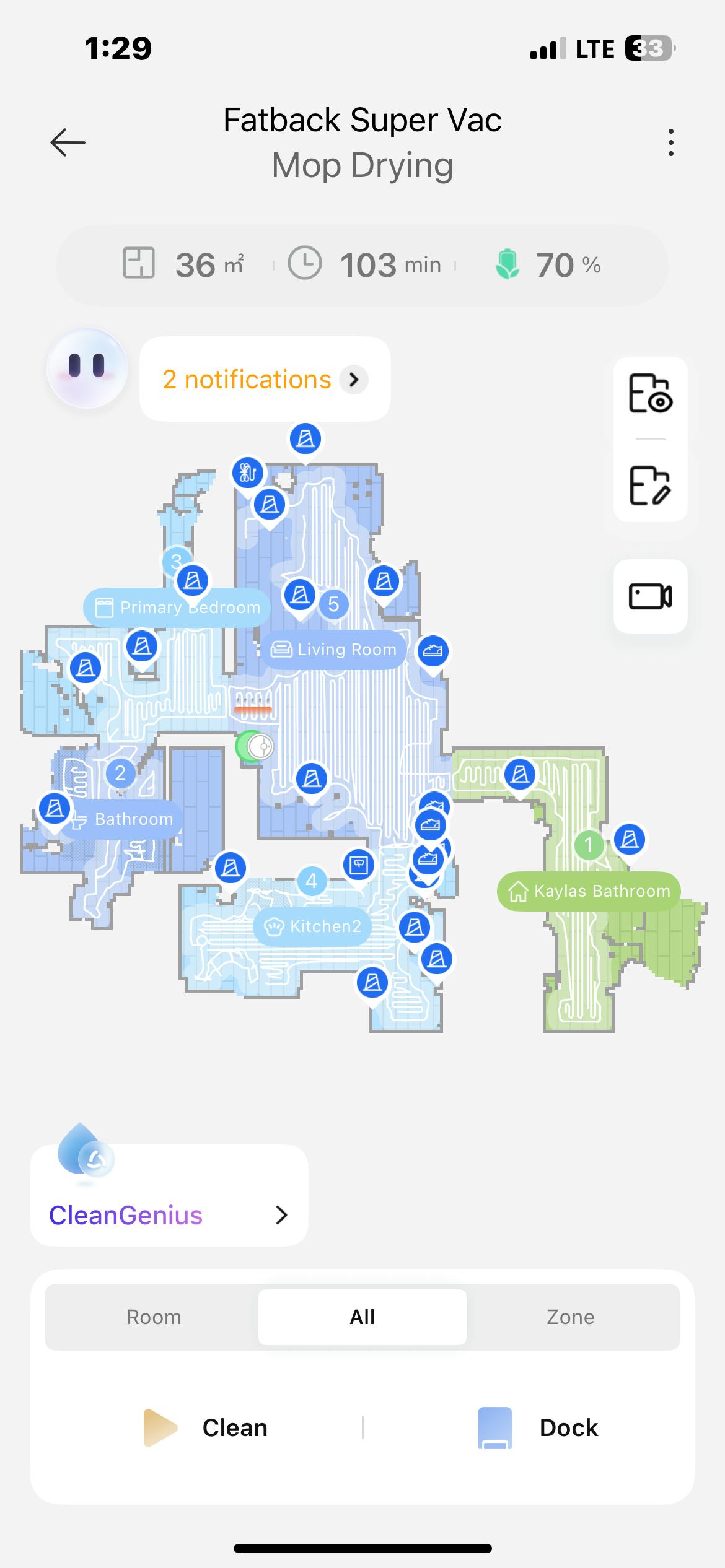Open the live video camera
This screenshot has height=1568, width=725.
click(650, 596)
